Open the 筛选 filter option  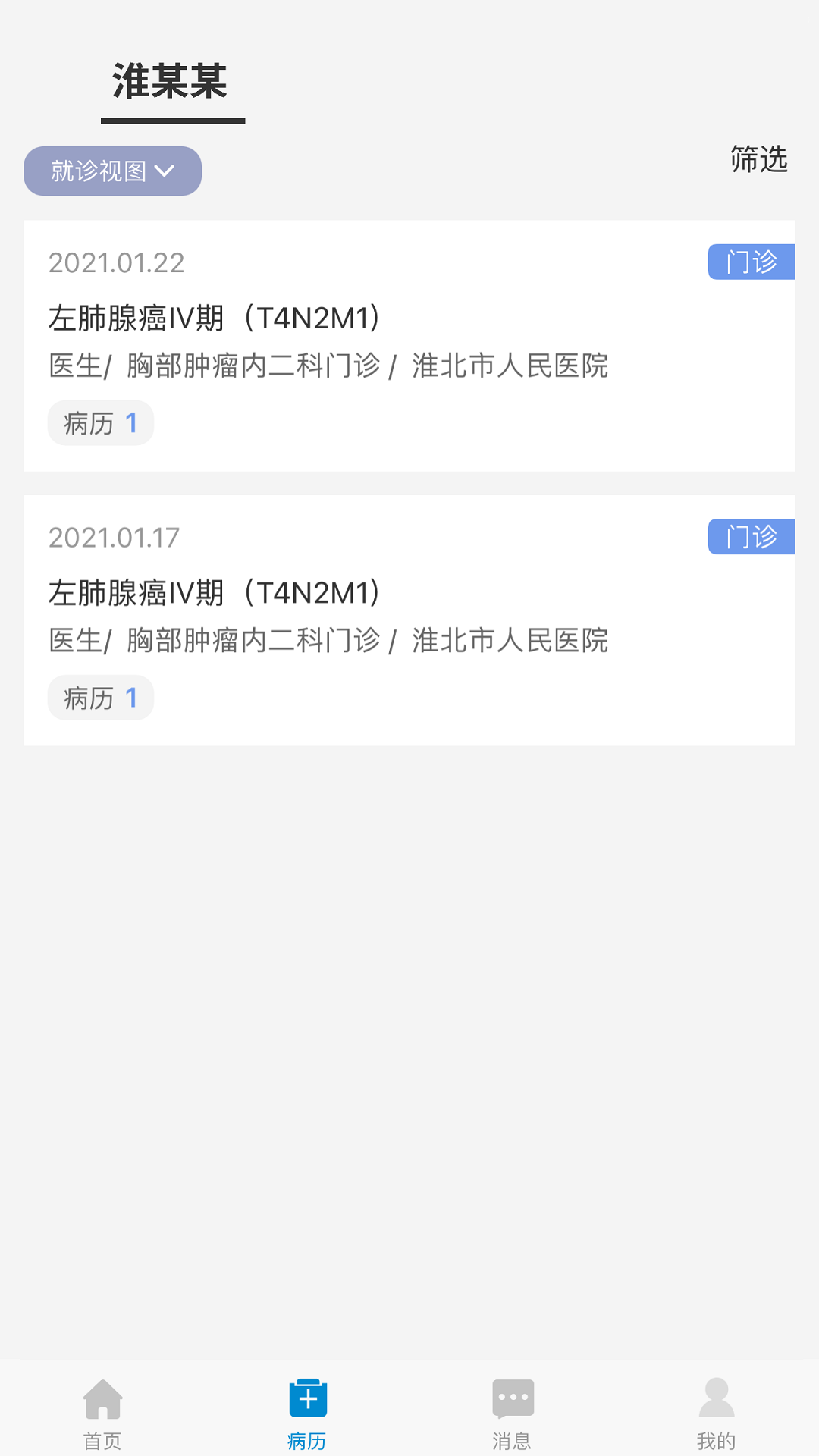click(758, 160)
